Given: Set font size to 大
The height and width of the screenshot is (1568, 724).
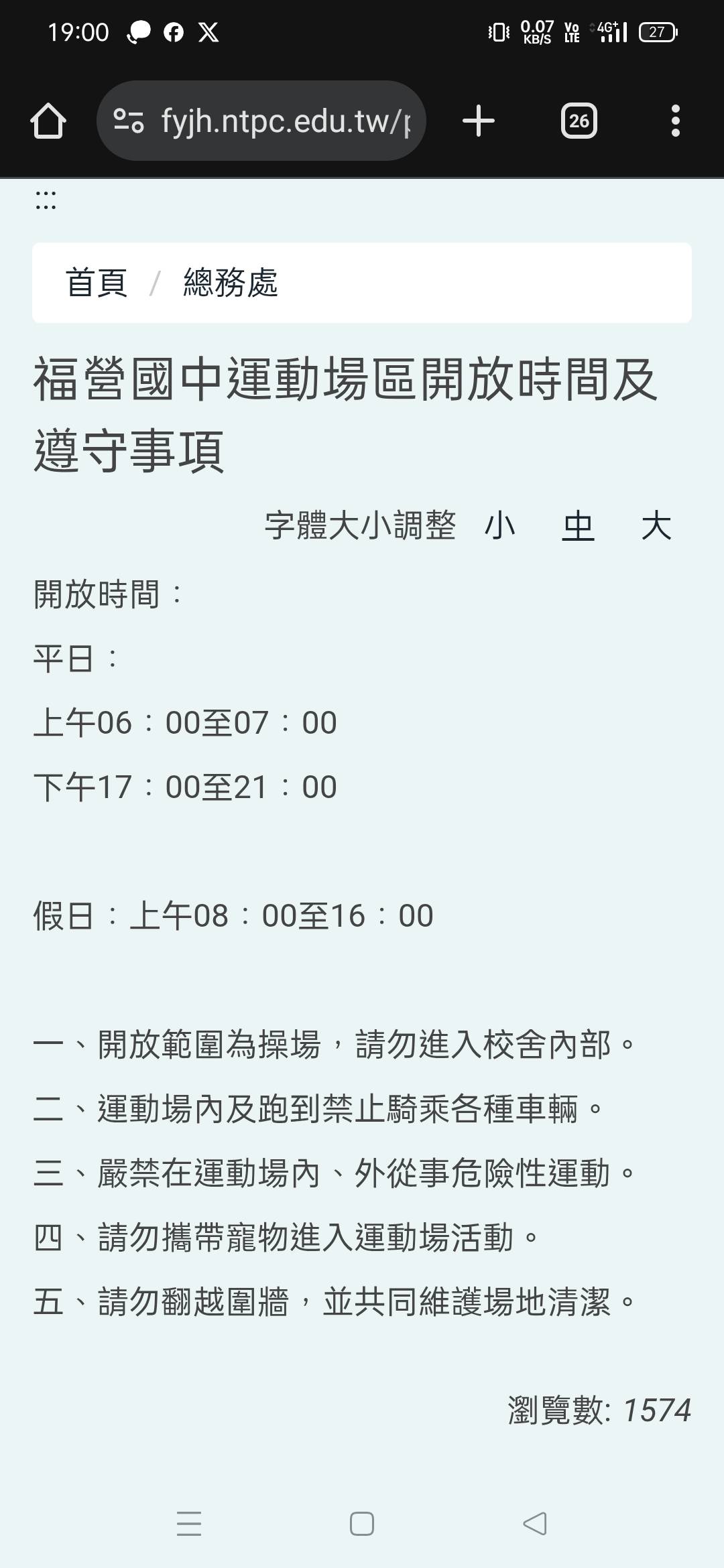Looking at the screenshot, I should (656, 525).
